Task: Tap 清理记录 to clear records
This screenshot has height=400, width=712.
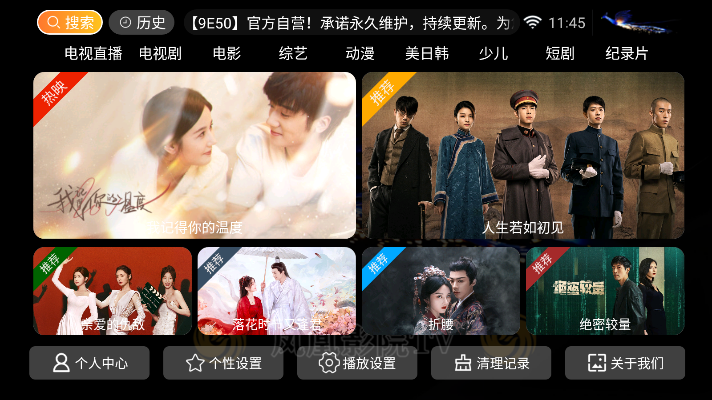Action: coord(491,363)
